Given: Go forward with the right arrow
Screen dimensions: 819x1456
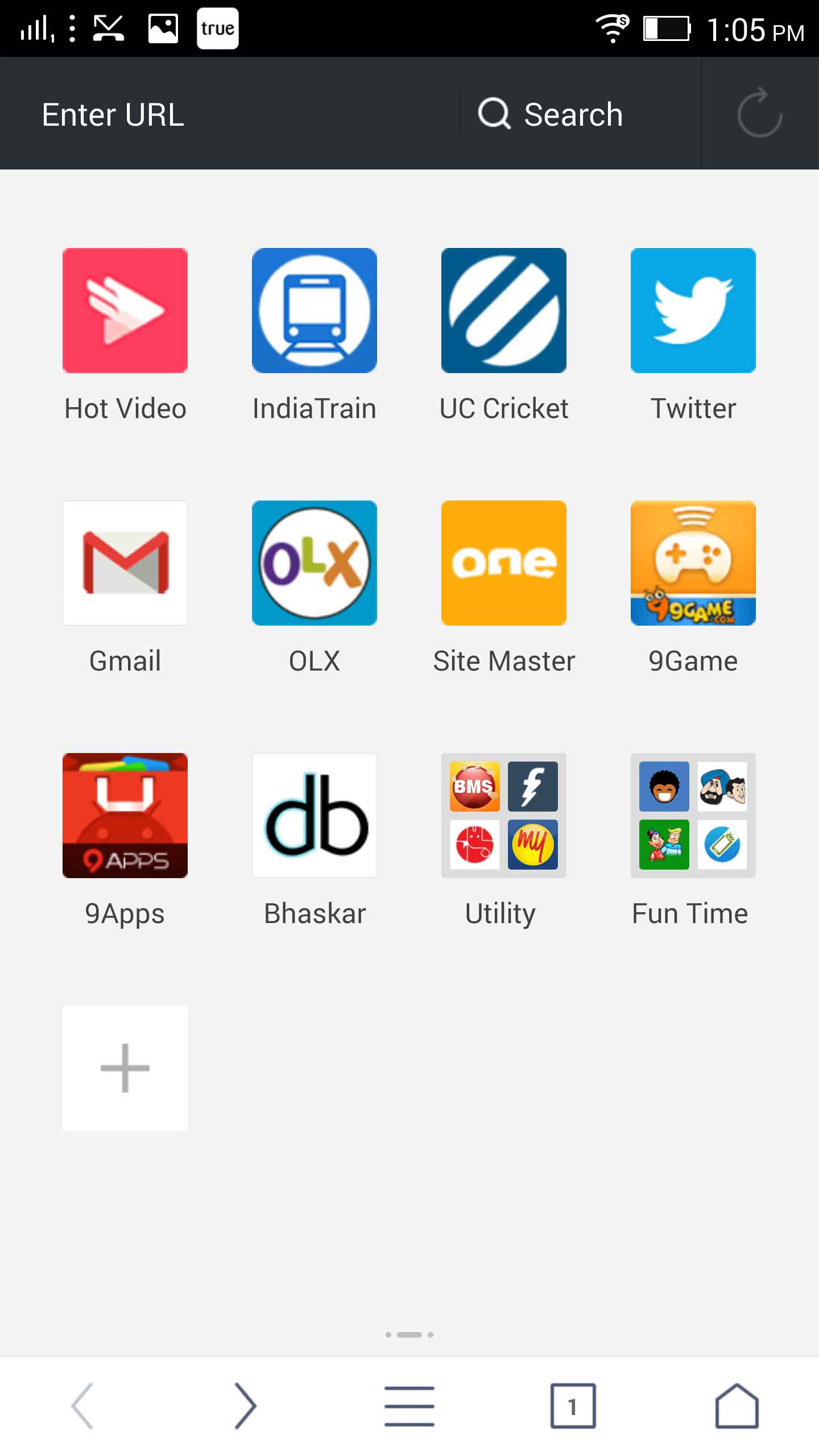Looking at the screenshot, I should click(x=246, y=1406).
